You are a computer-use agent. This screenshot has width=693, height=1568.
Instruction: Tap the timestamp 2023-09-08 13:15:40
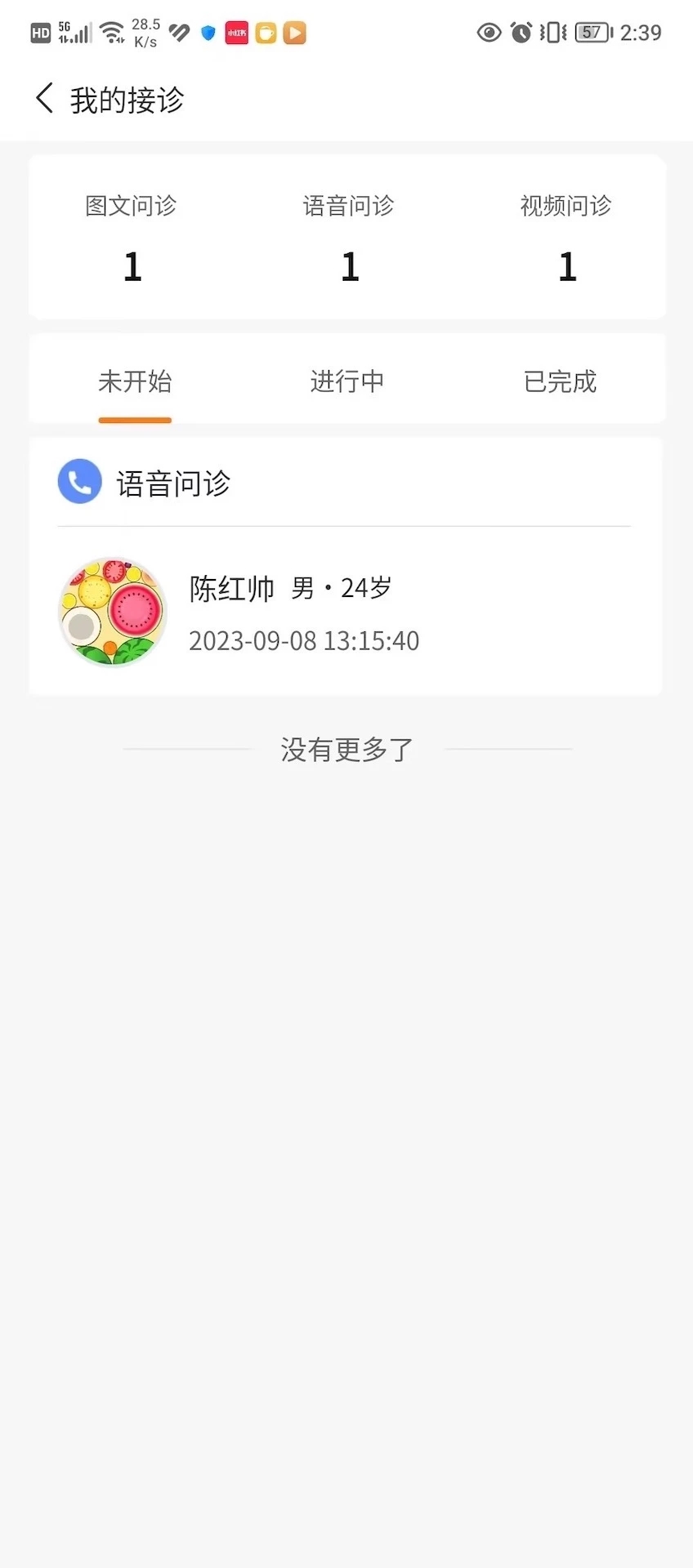(x=303, y=641)
